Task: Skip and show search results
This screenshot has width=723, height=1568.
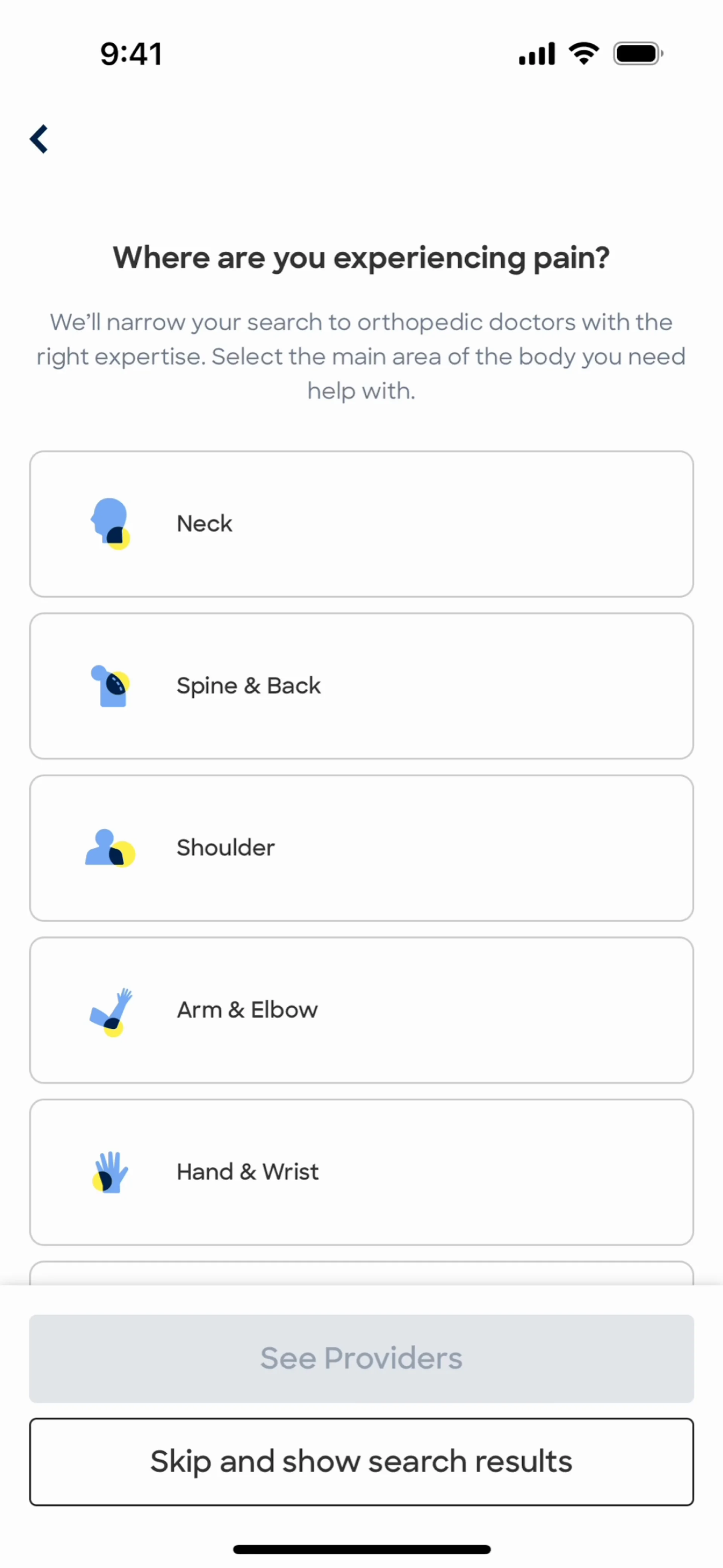Action: coord(361,1461)
